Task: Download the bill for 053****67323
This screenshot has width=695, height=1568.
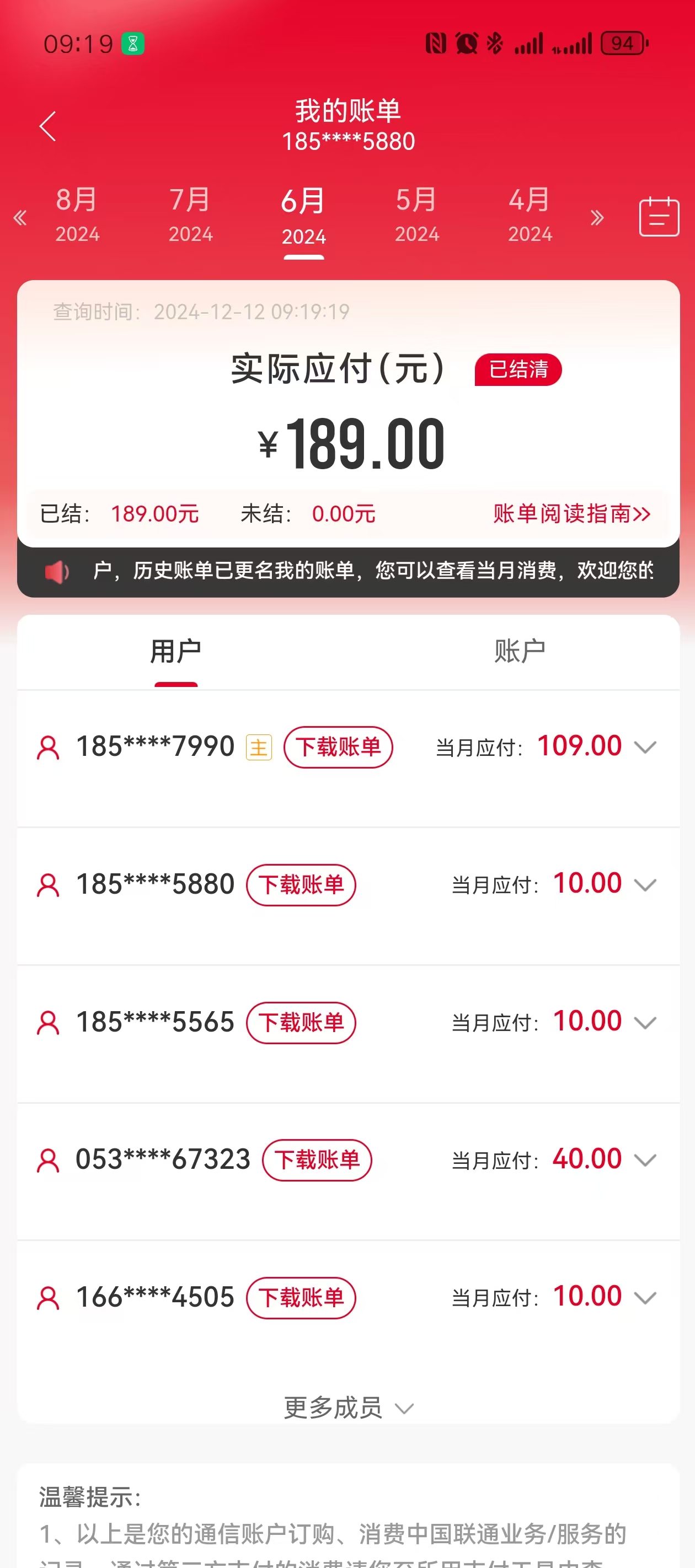Action: (x=317, y=1159)
